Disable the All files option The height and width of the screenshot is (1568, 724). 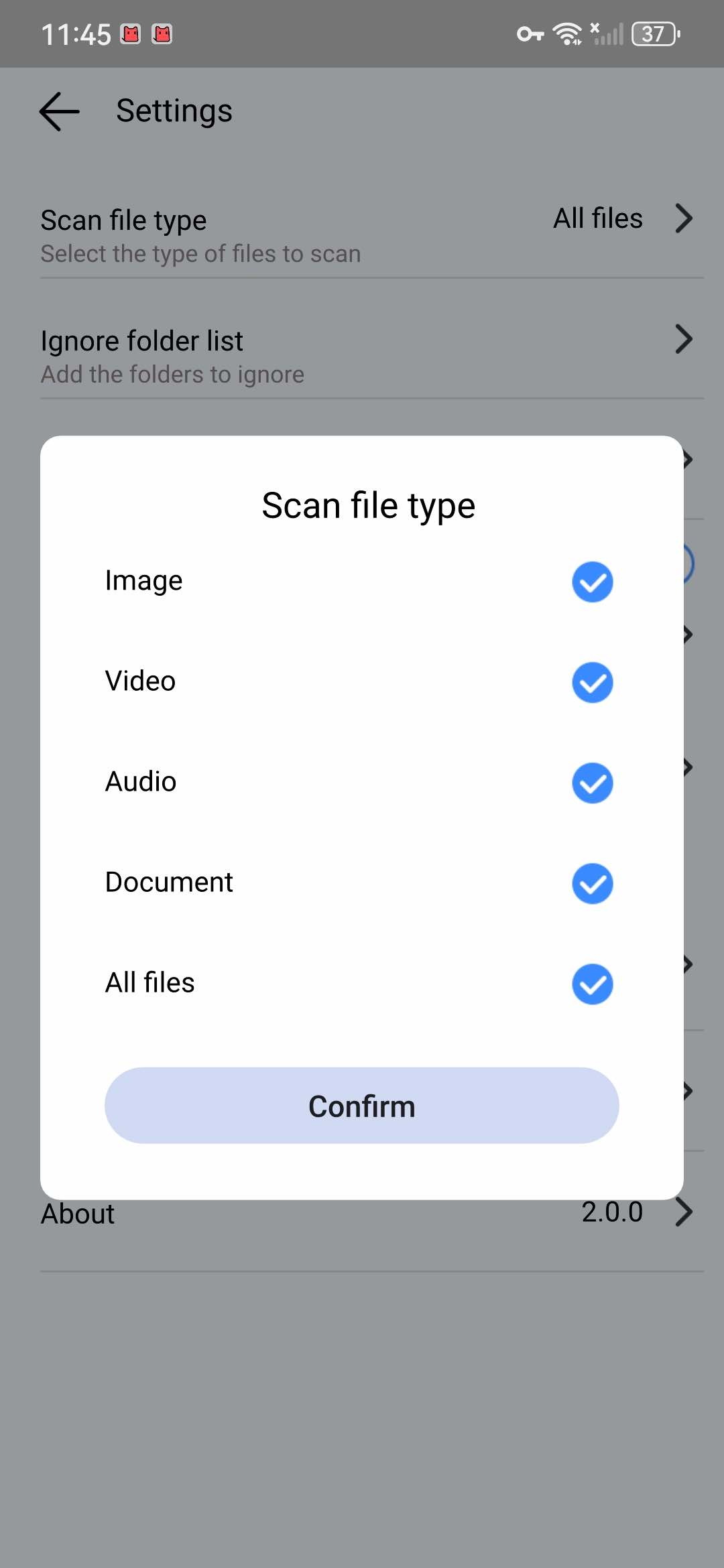click(592, 984)
